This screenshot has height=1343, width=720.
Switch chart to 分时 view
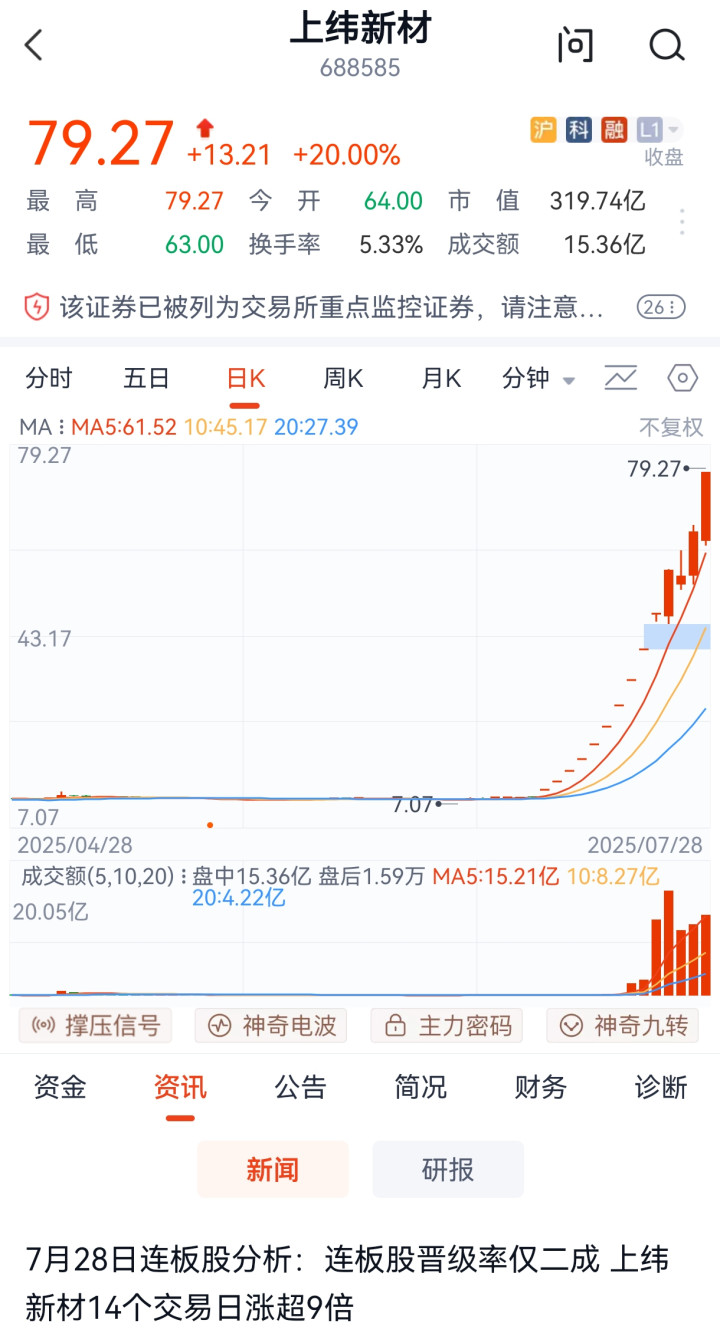point(49,378)
